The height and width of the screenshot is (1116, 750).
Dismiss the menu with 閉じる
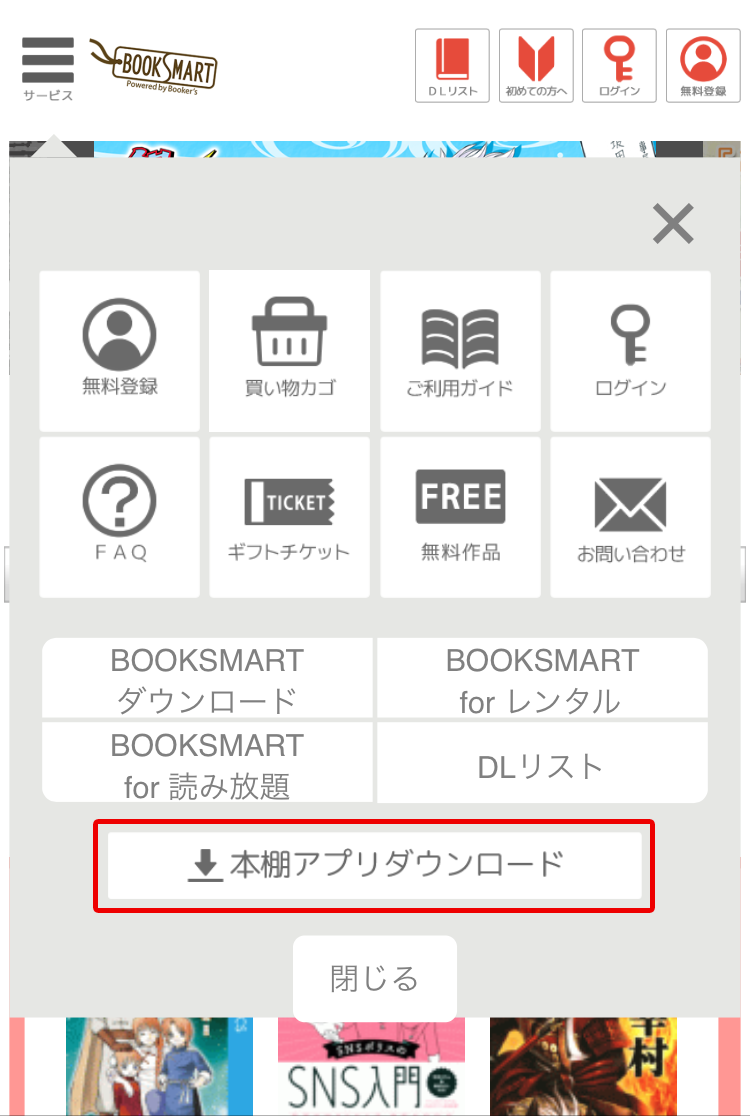375,978
